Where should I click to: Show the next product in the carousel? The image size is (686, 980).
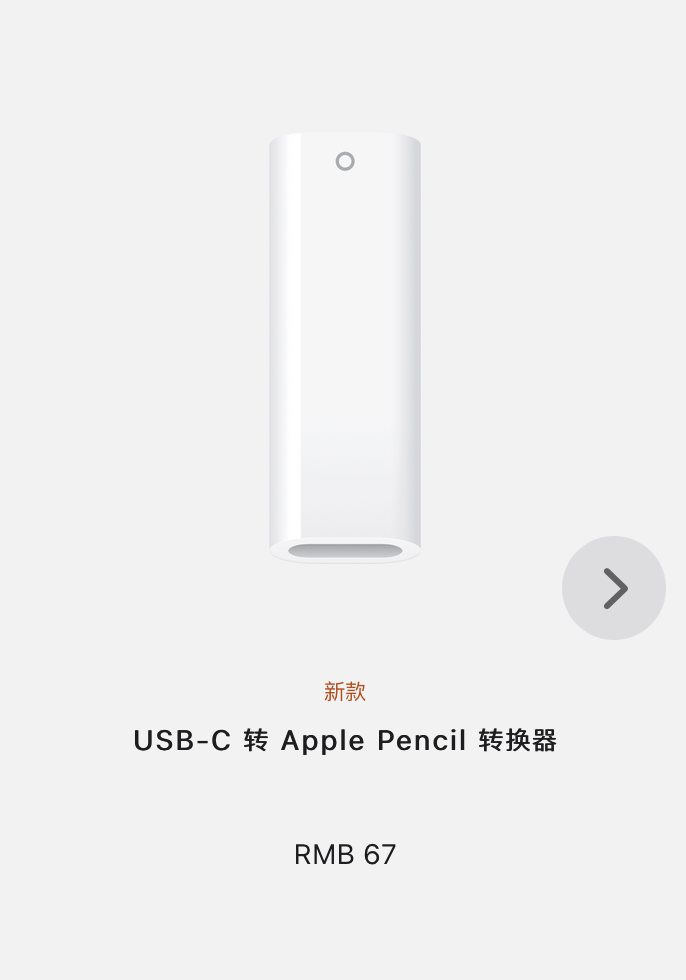tap(613, 588)
